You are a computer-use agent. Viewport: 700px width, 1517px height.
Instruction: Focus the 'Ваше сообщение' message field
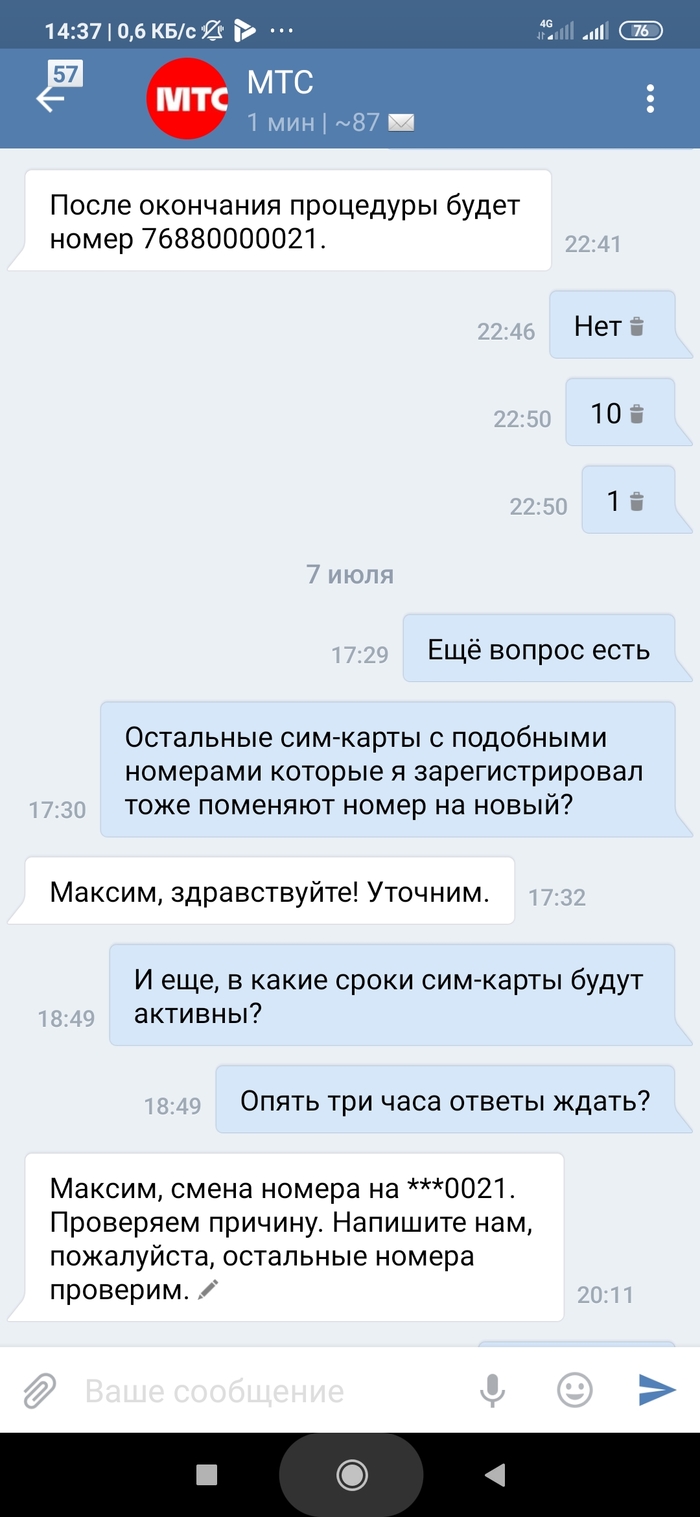click(x=260, y=1391)
